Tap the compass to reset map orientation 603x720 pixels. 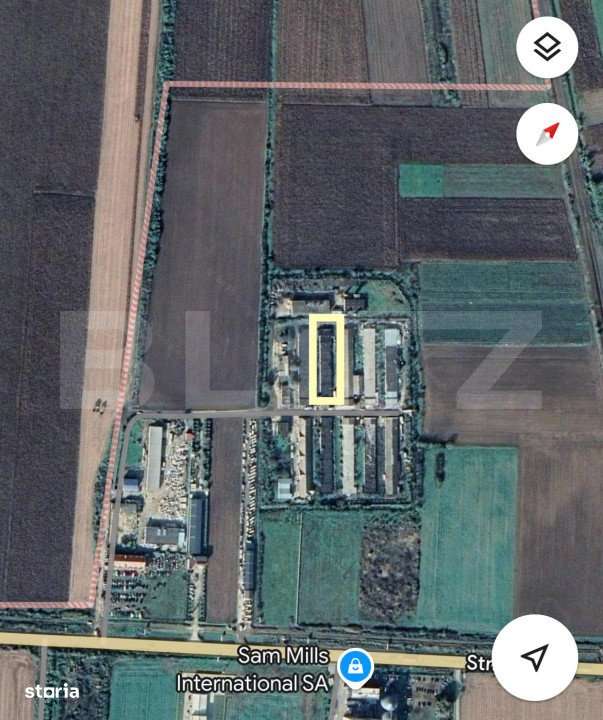pyautogui.click(x=547, y=134)
